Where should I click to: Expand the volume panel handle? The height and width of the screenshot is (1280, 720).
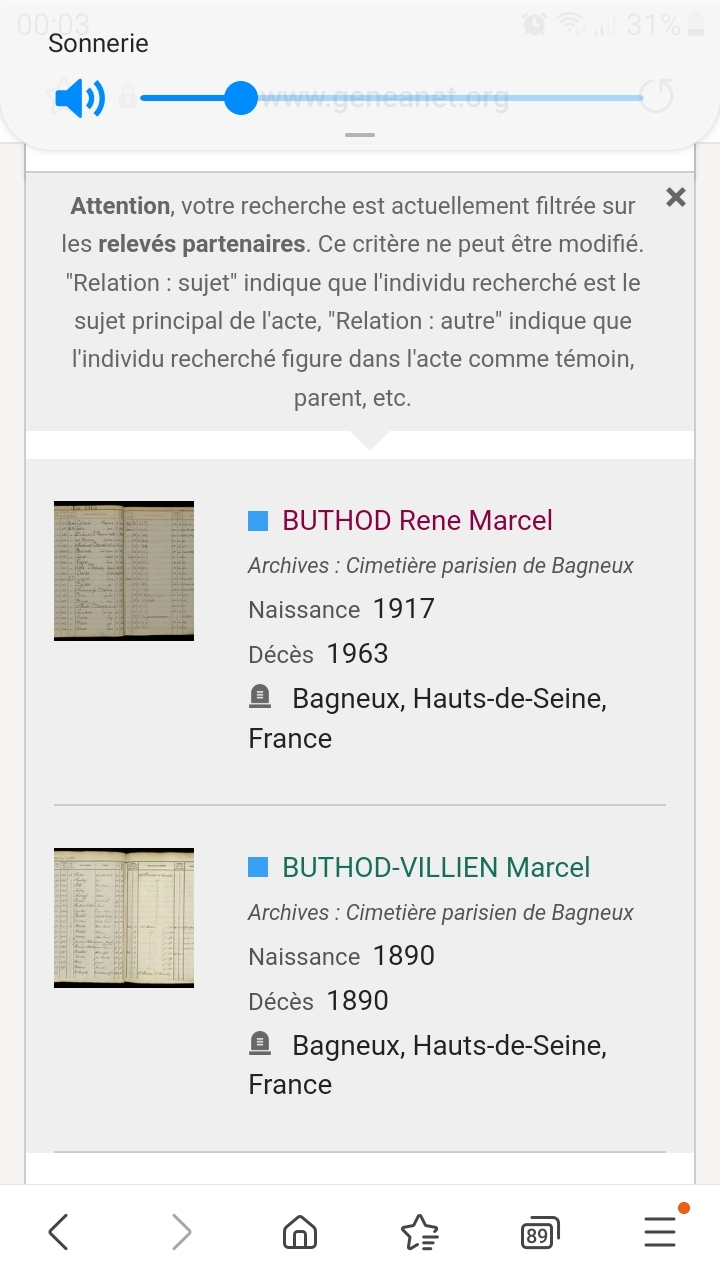click(360, 134)
